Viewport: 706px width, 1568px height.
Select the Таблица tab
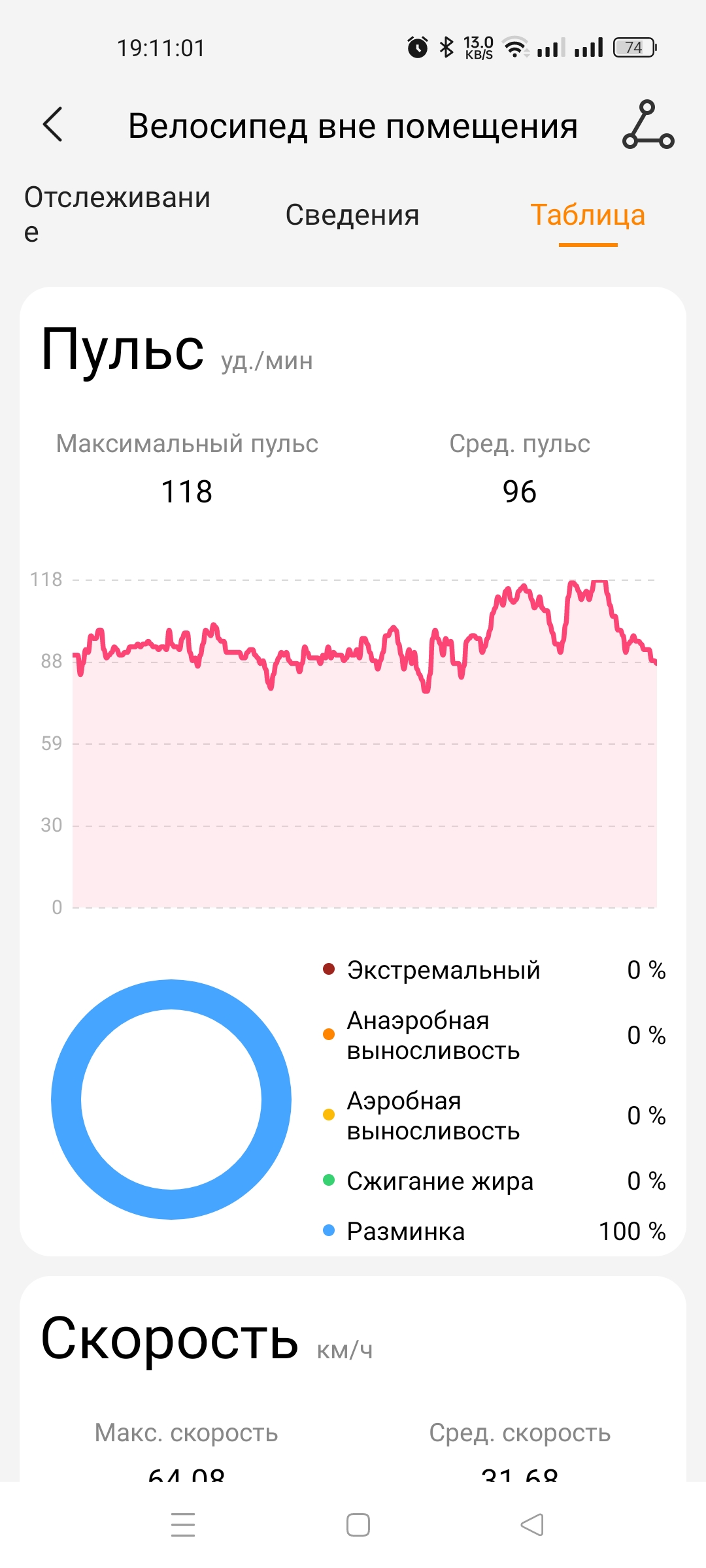587,215
